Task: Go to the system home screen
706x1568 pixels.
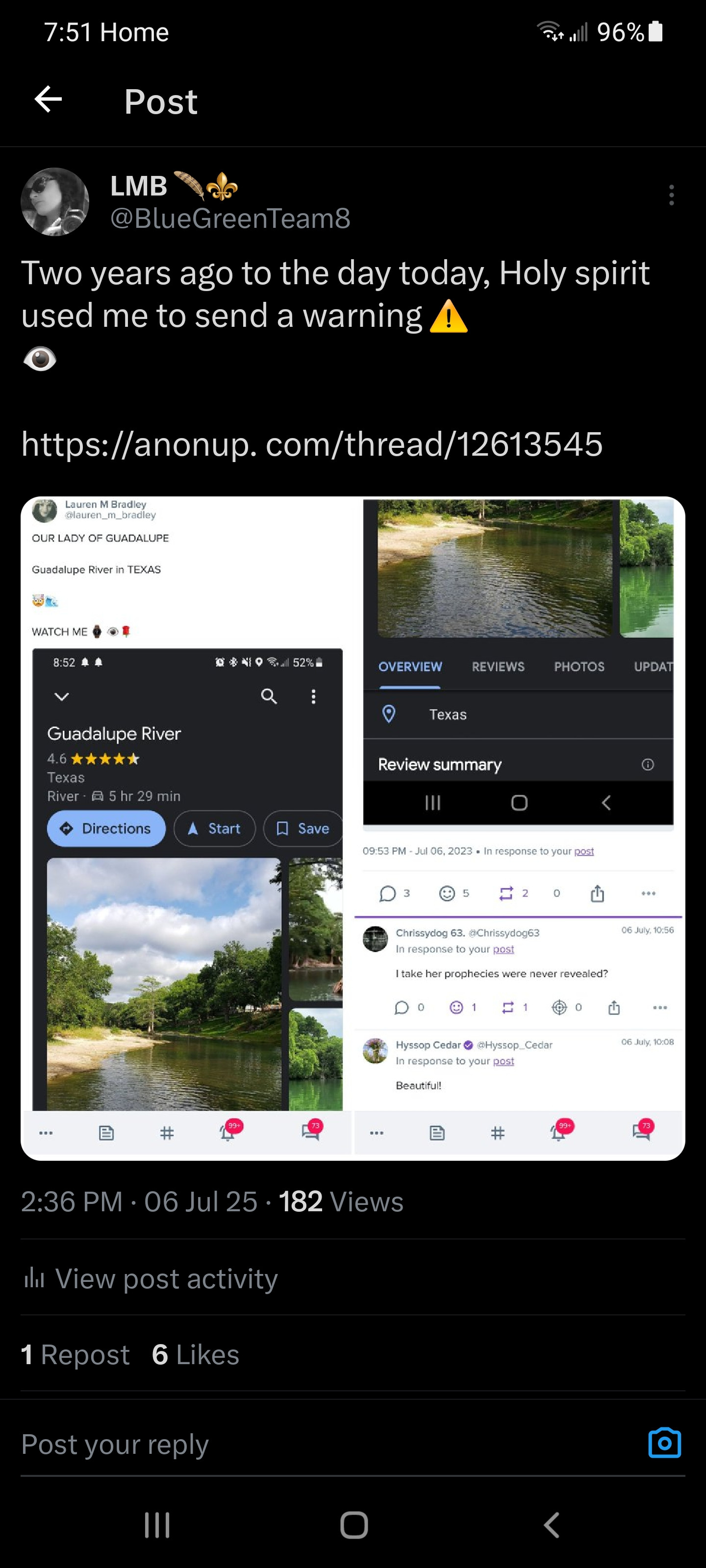Action: (x=354, y=1525)
